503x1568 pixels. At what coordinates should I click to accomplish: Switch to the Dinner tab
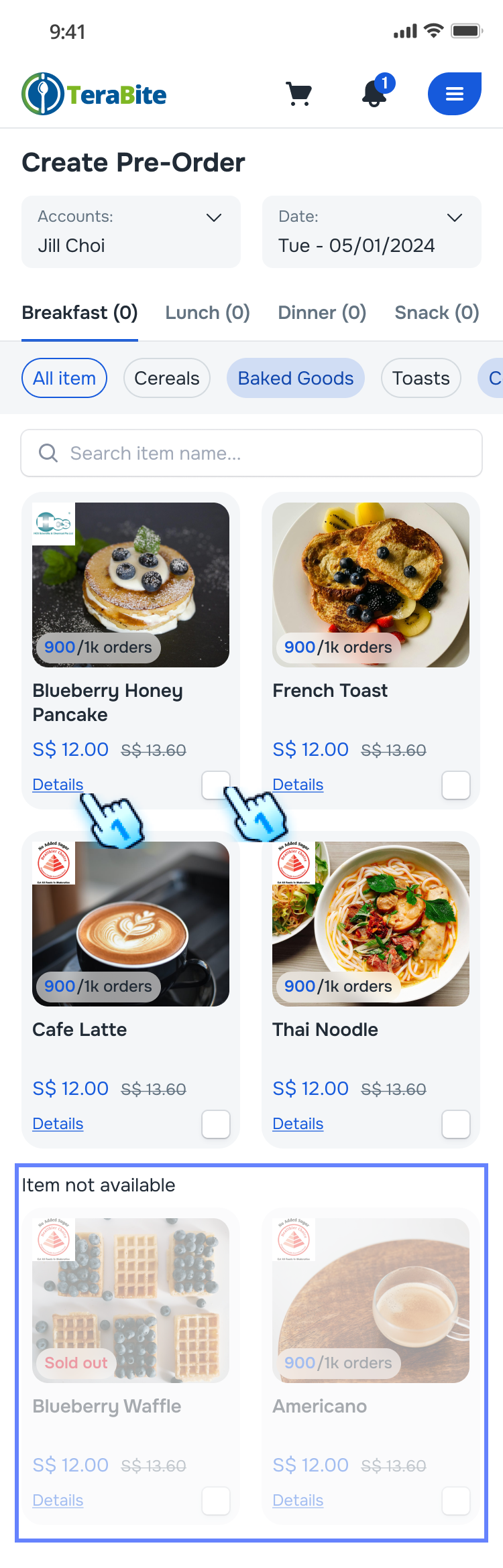tap(322, 313)
